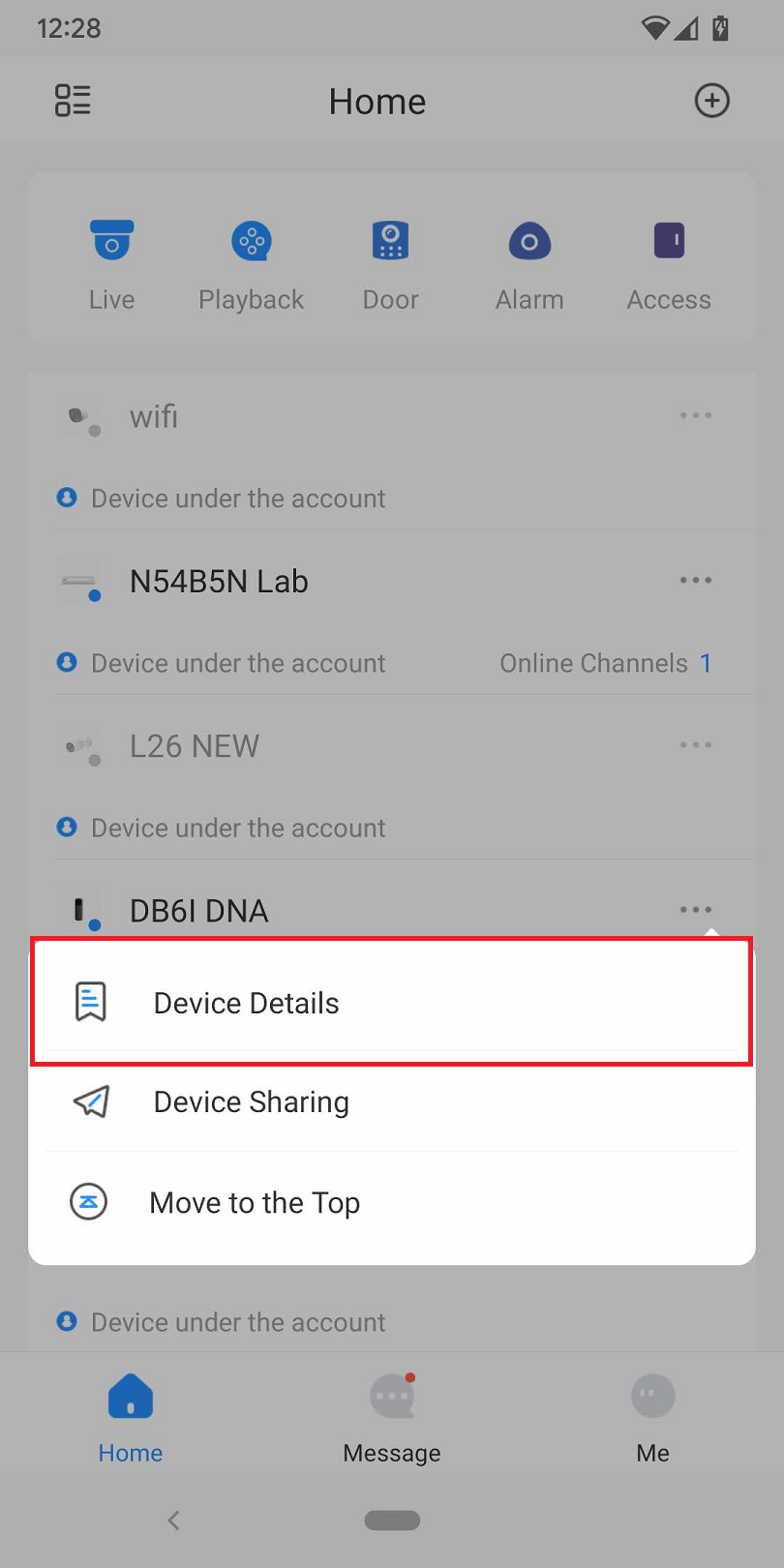
Task: Choose Move to the Top
Action: [x=254, y=1203]
